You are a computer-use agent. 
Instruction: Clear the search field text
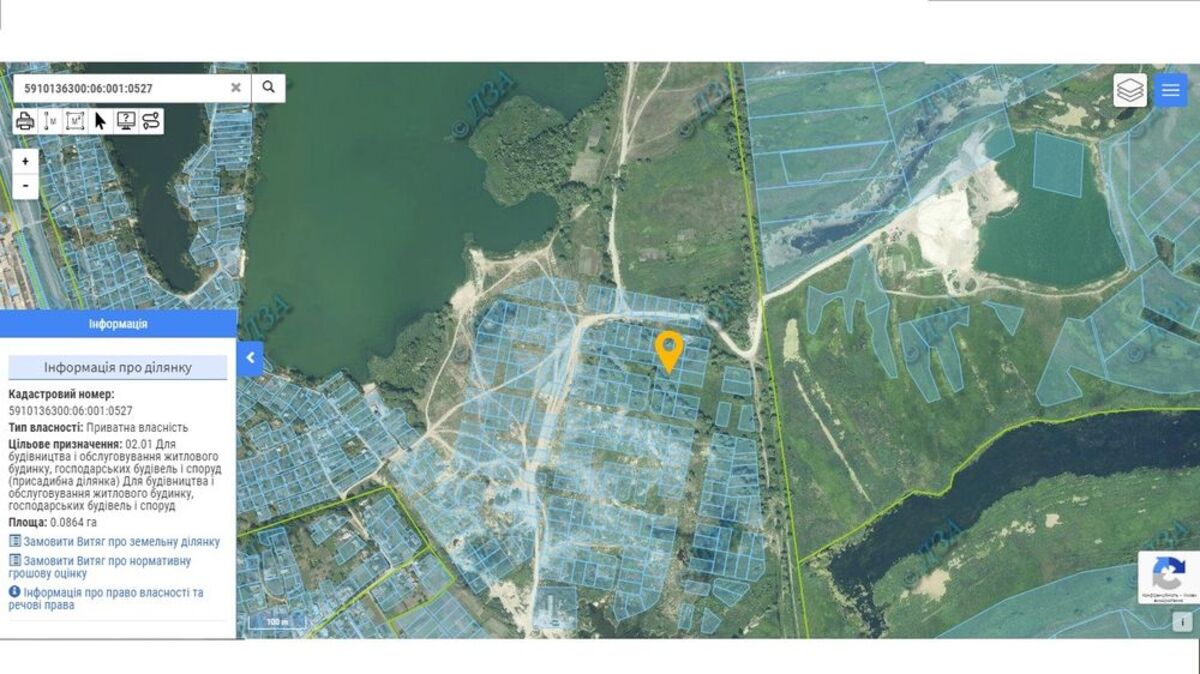pos(236,88)
